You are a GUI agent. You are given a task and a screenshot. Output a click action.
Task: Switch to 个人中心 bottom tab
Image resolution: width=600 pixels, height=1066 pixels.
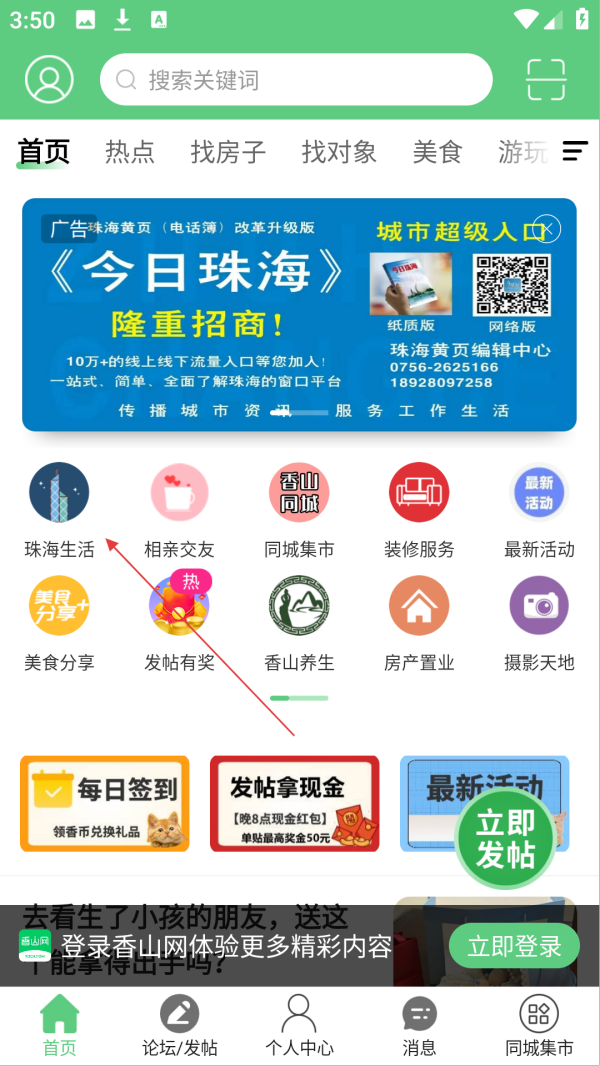click(x=299, y=1026)
